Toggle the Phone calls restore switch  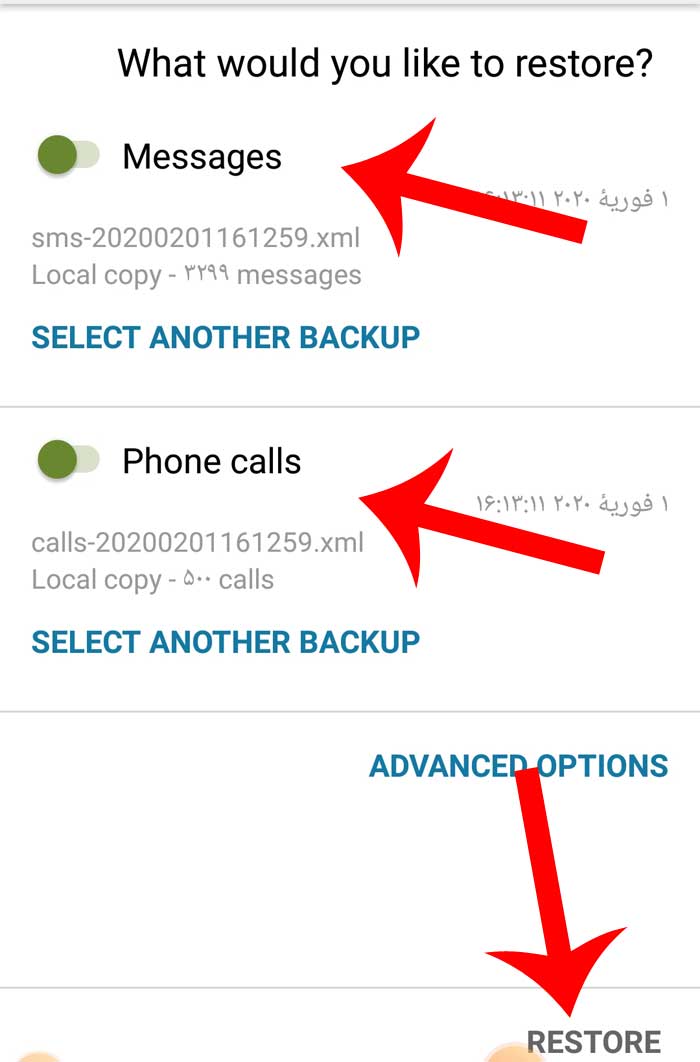click(x=68, y=460)
